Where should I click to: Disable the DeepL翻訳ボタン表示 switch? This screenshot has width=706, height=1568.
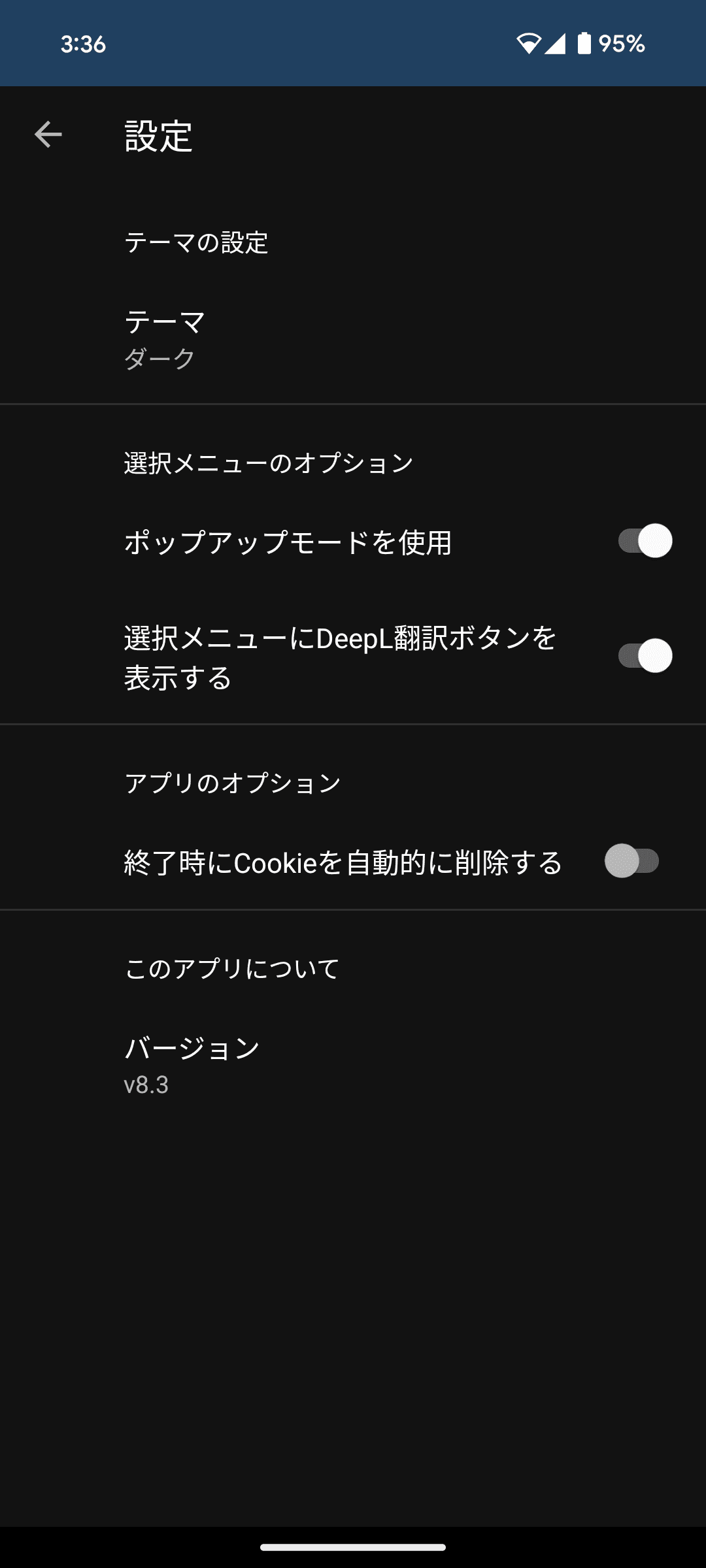pyautogui.click(x=645, y=656)
